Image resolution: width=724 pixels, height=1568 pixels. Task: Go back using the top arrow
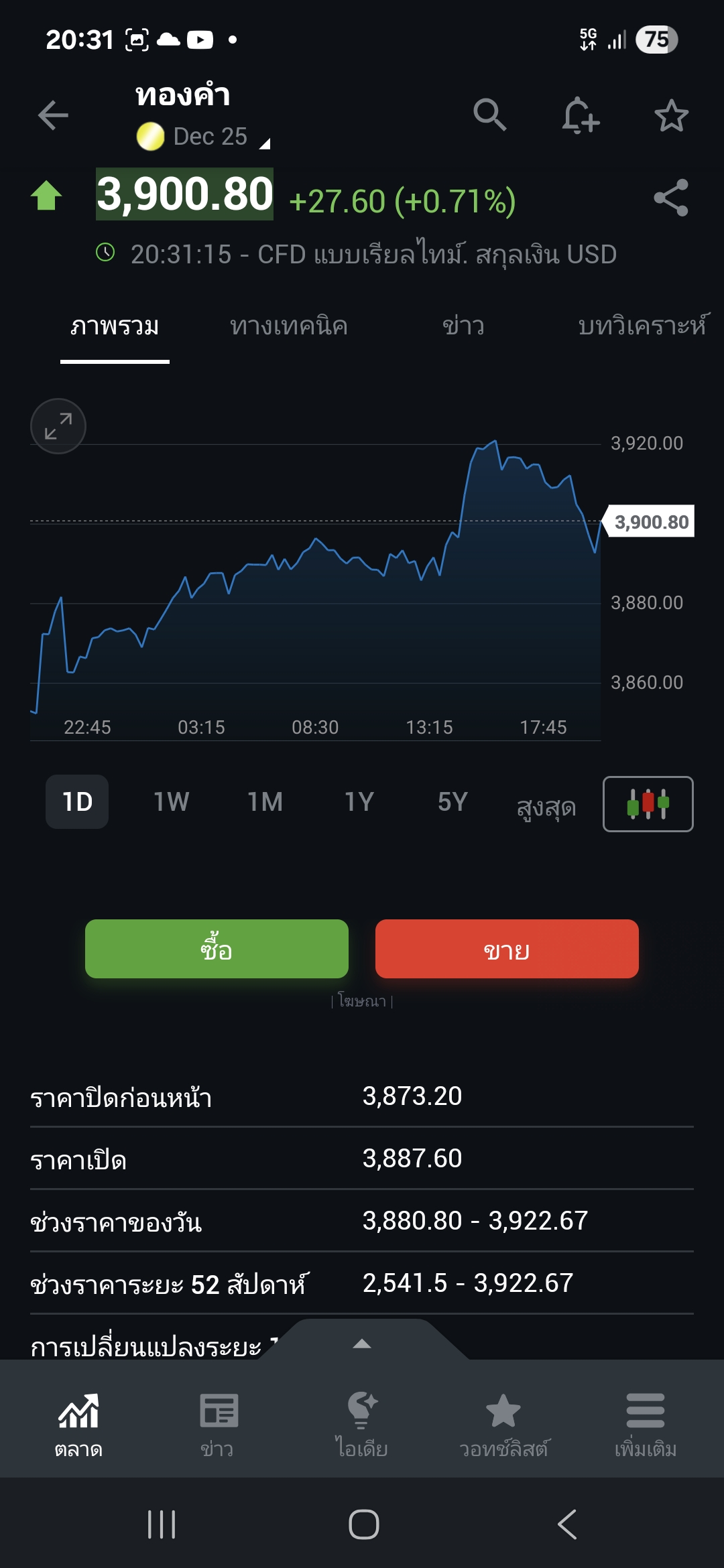(x=53, y=115)
